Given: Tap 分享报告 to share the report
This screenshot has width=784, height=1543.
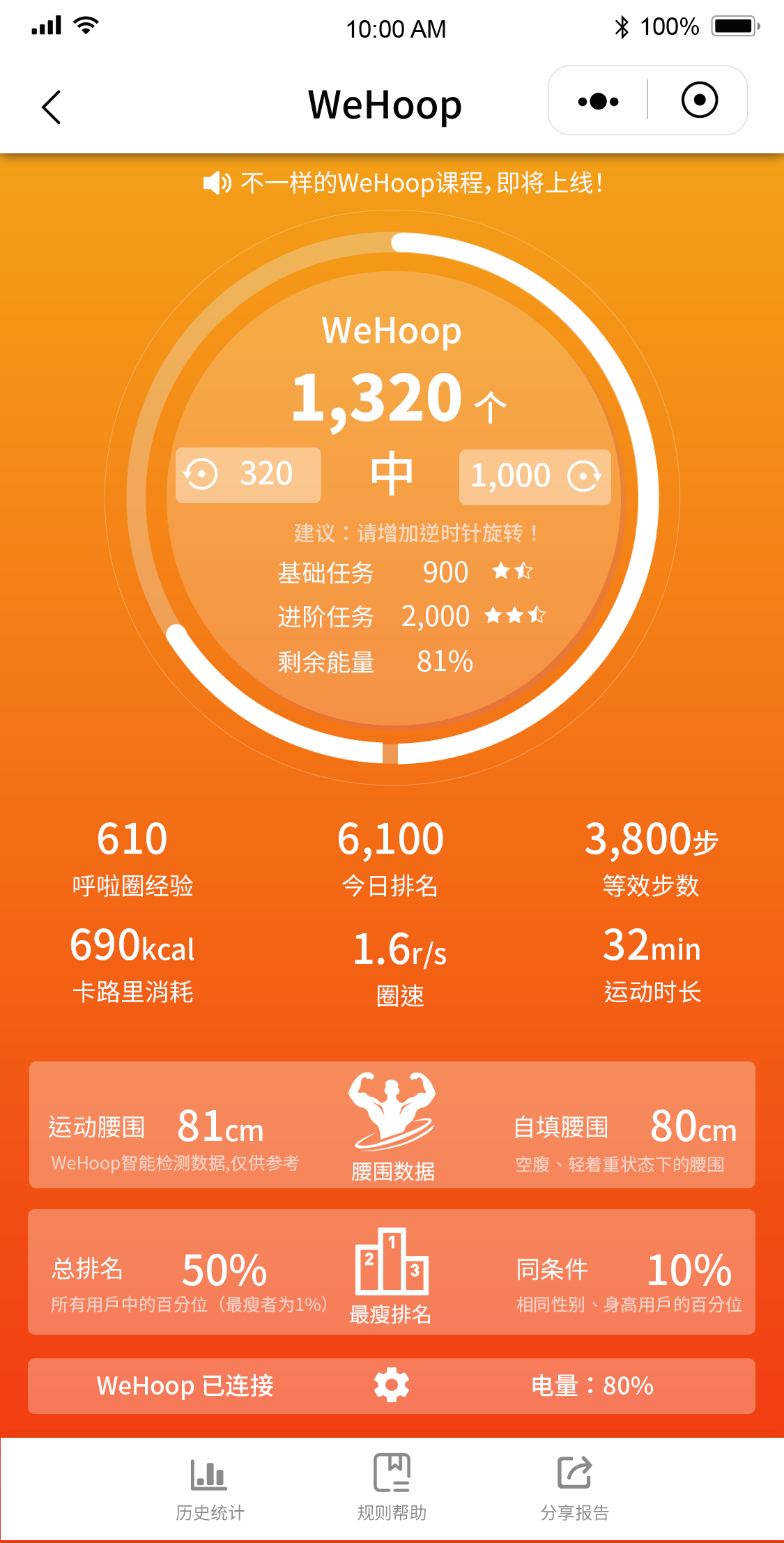Looking at the screenshot, I should (575, 1487).
